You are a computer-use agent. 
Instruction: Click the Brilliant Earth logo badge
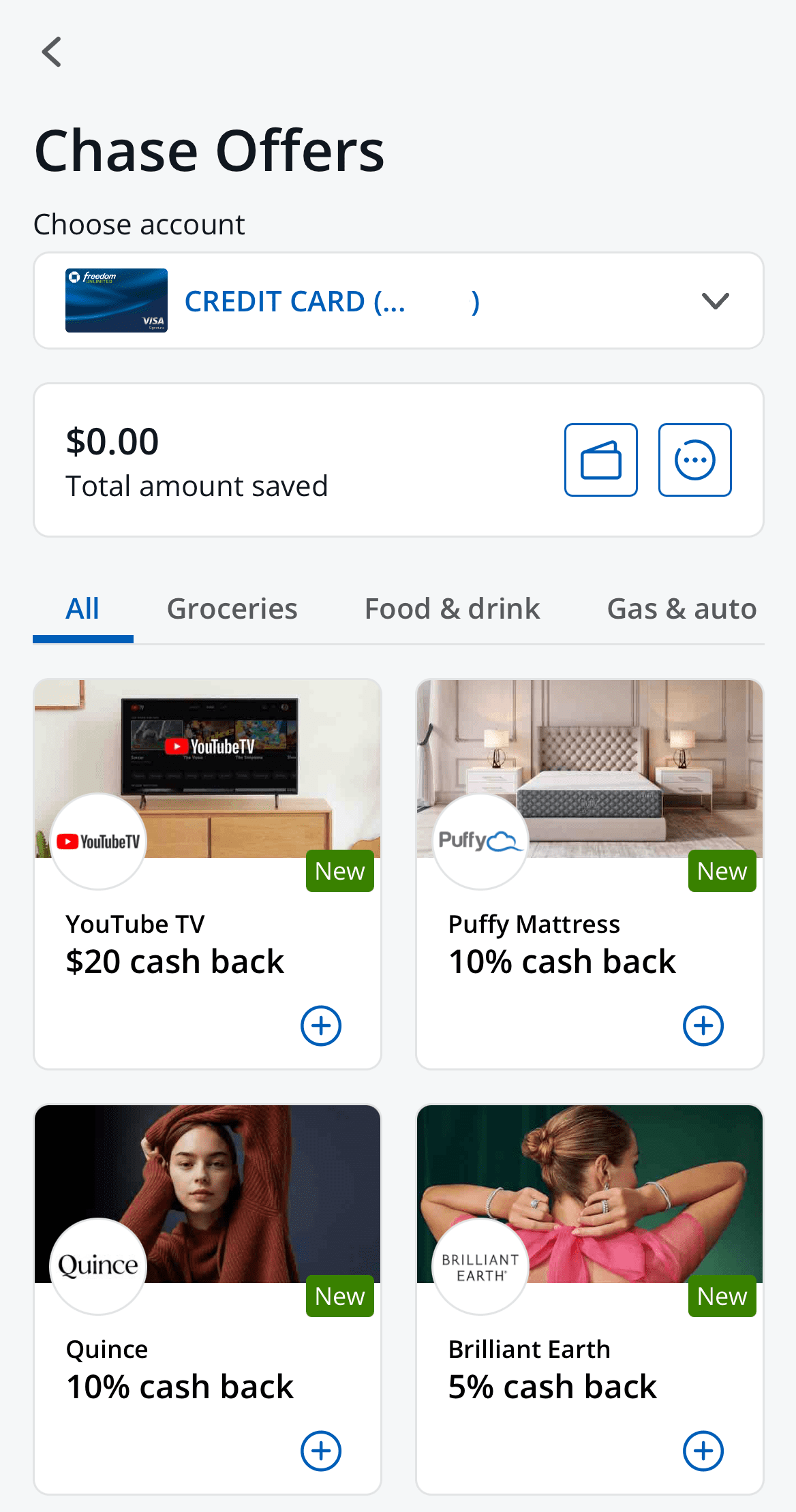pyautogui.click(x=480, y=1267)
